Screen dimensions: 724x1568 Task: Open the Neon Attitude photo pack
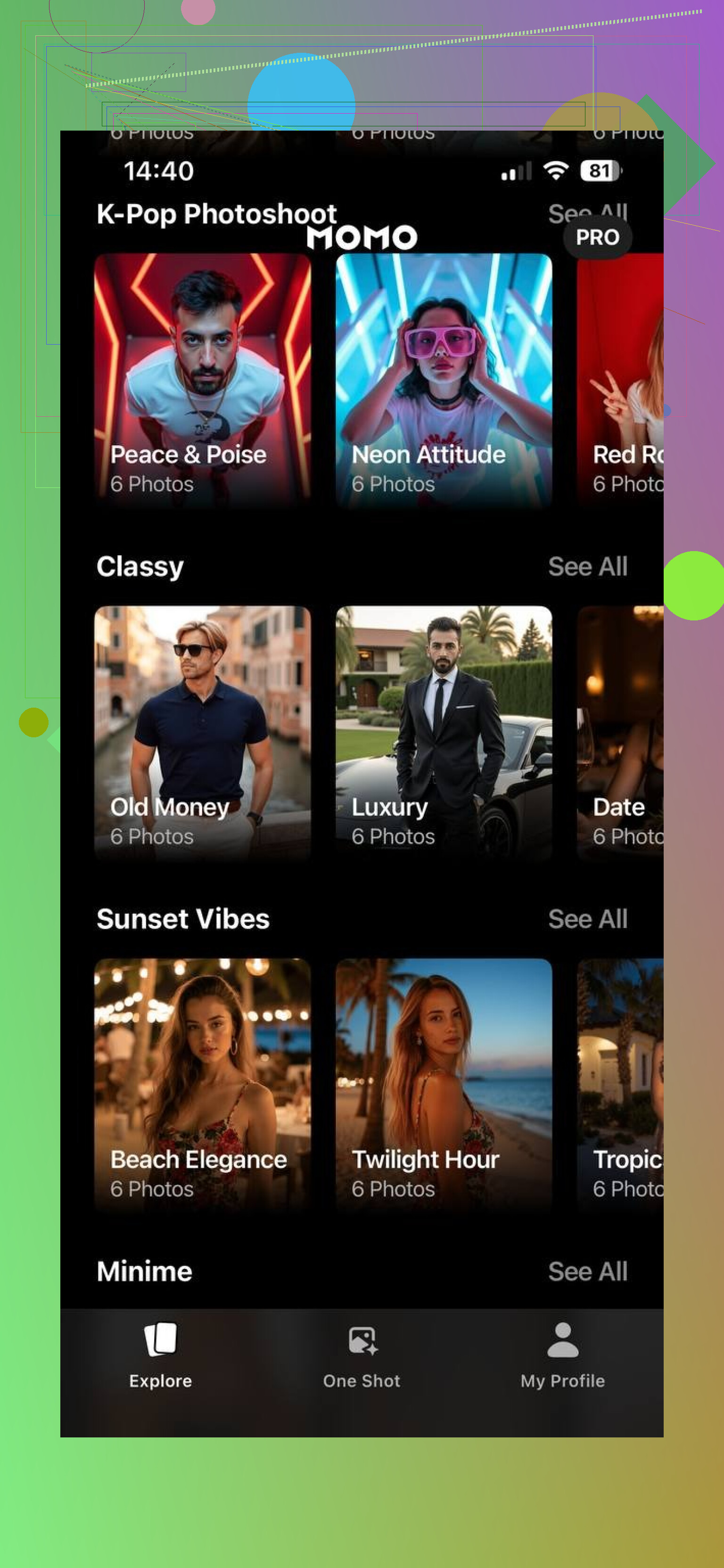[444, 380]
